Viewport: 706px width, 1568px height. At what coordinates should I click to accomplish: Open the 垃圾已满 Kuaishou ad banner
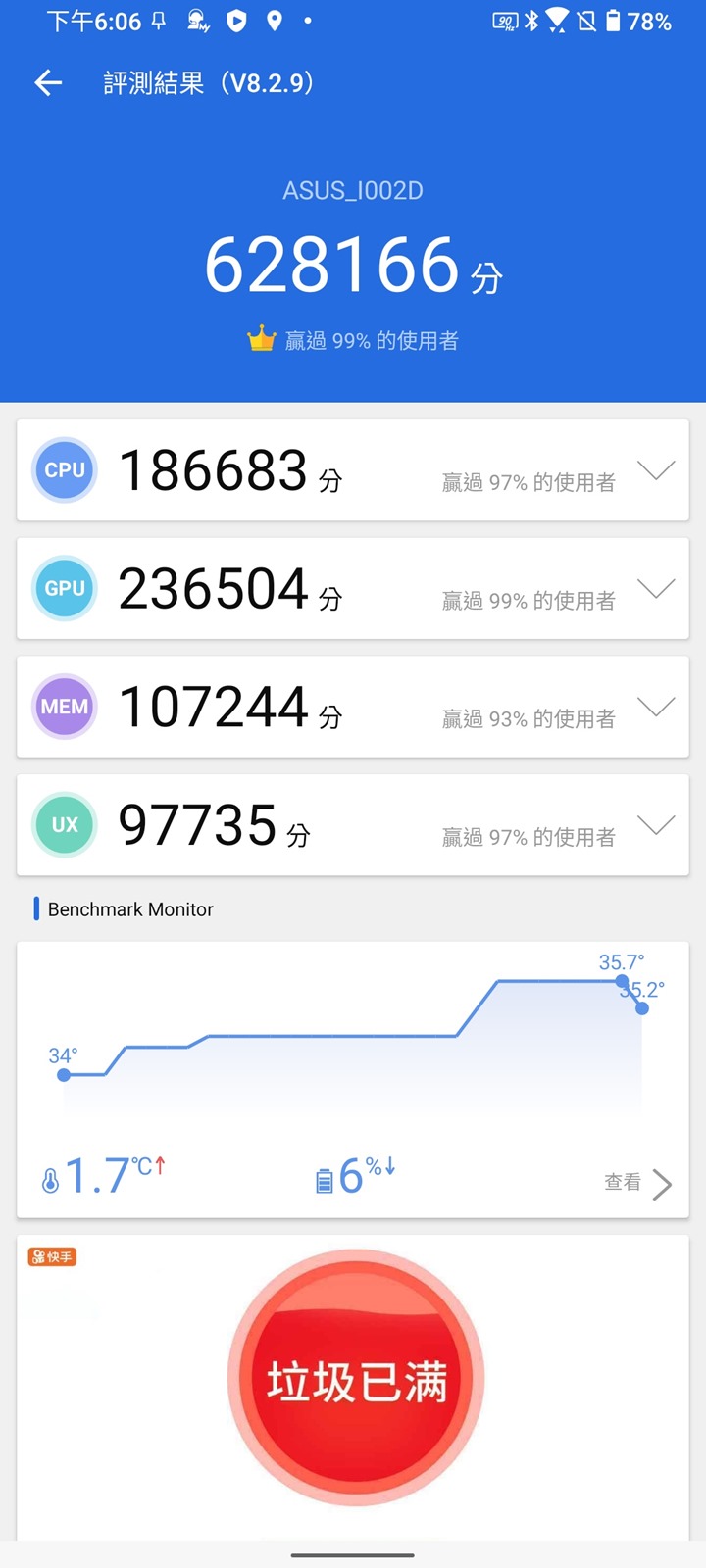(355, 1377)
